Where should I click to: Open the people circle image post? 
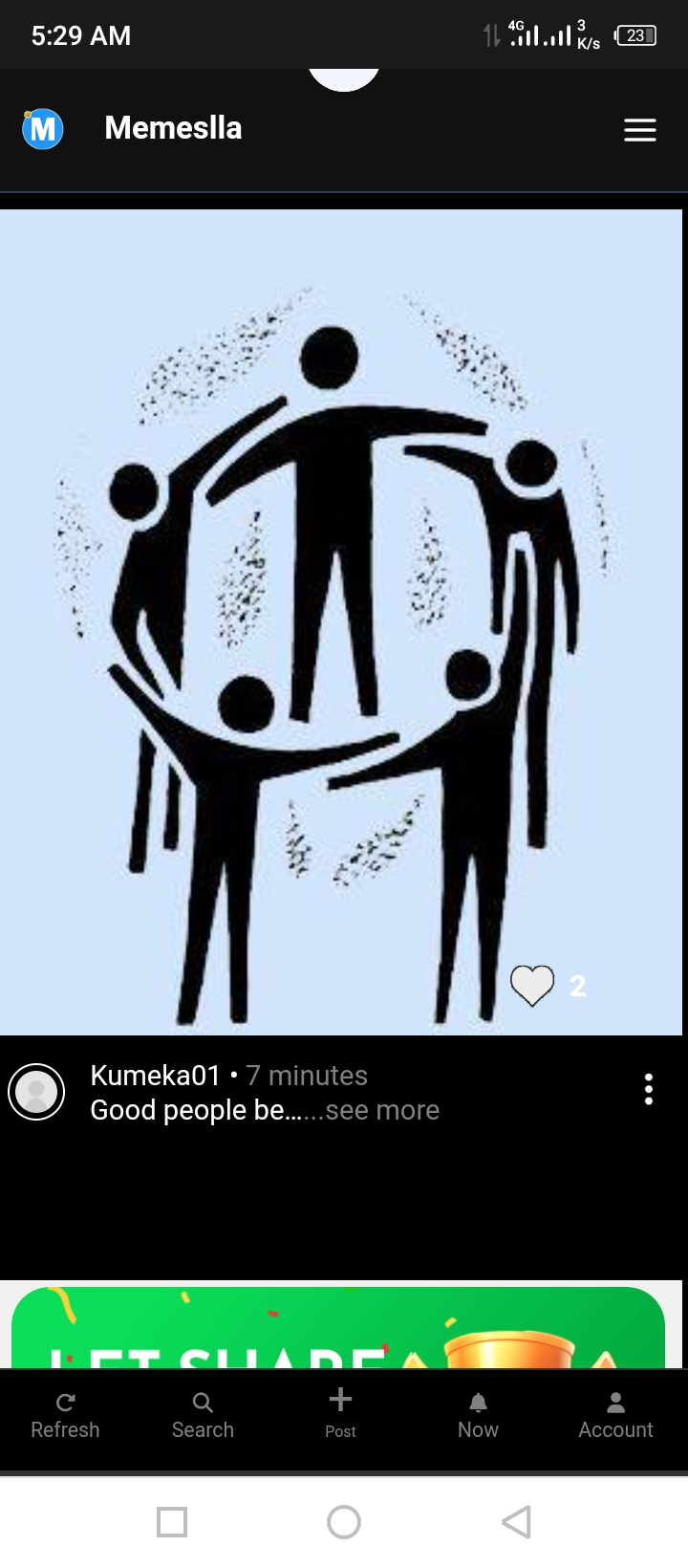(x=341, y=621)
